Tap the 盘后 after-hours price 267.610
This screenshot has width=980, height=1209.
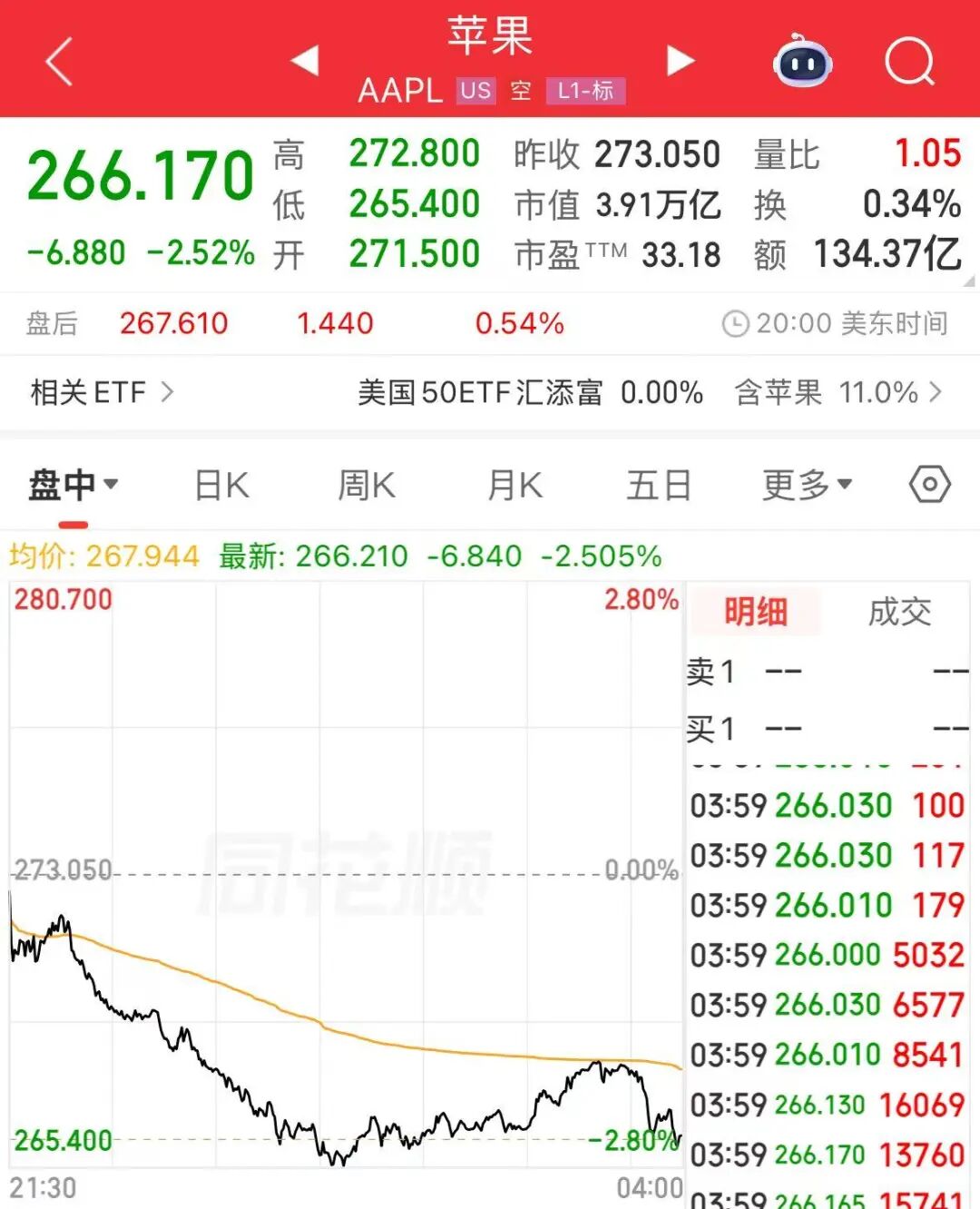[x=174, y=323]
